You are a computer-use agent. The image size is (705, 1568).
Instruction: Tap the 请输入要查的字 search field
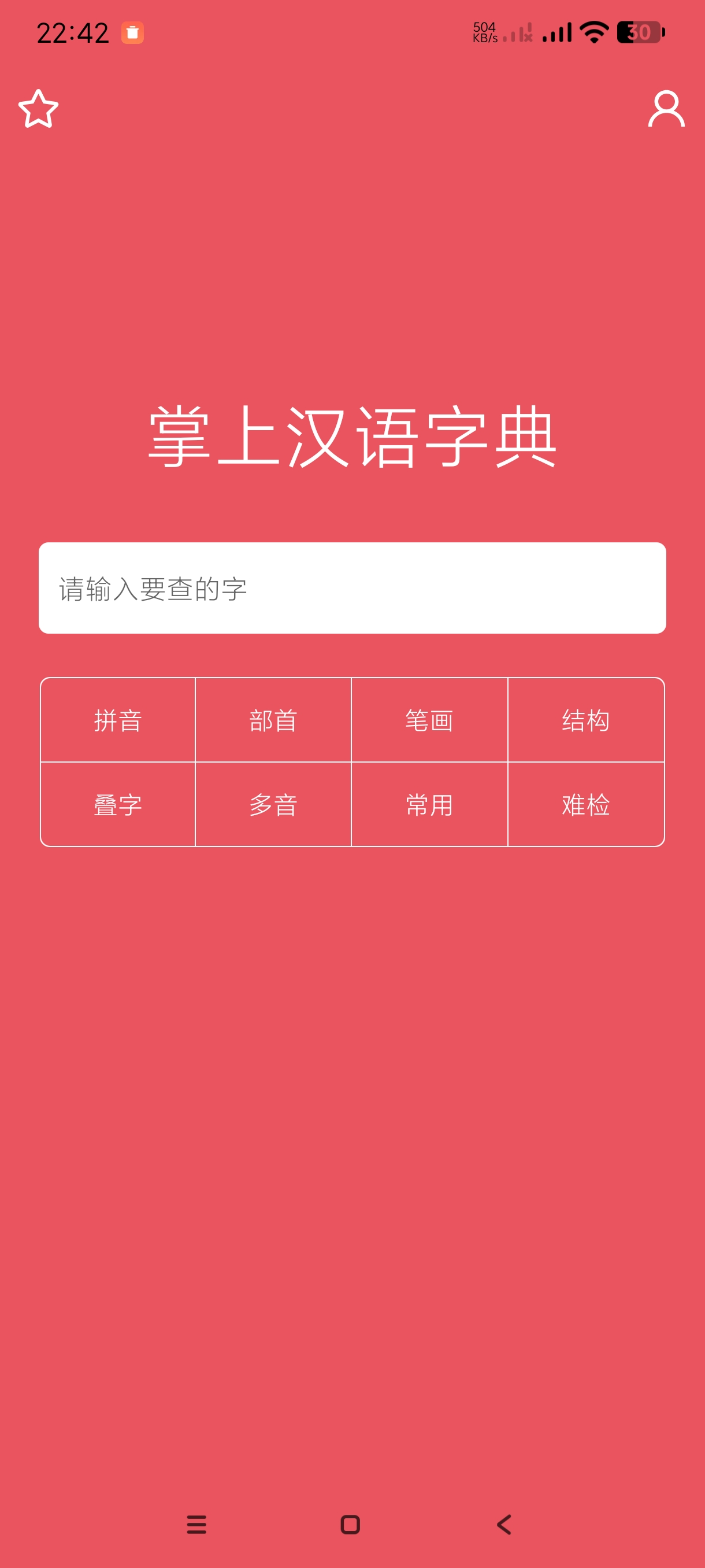pyautogui.click(x=352, y=588)
